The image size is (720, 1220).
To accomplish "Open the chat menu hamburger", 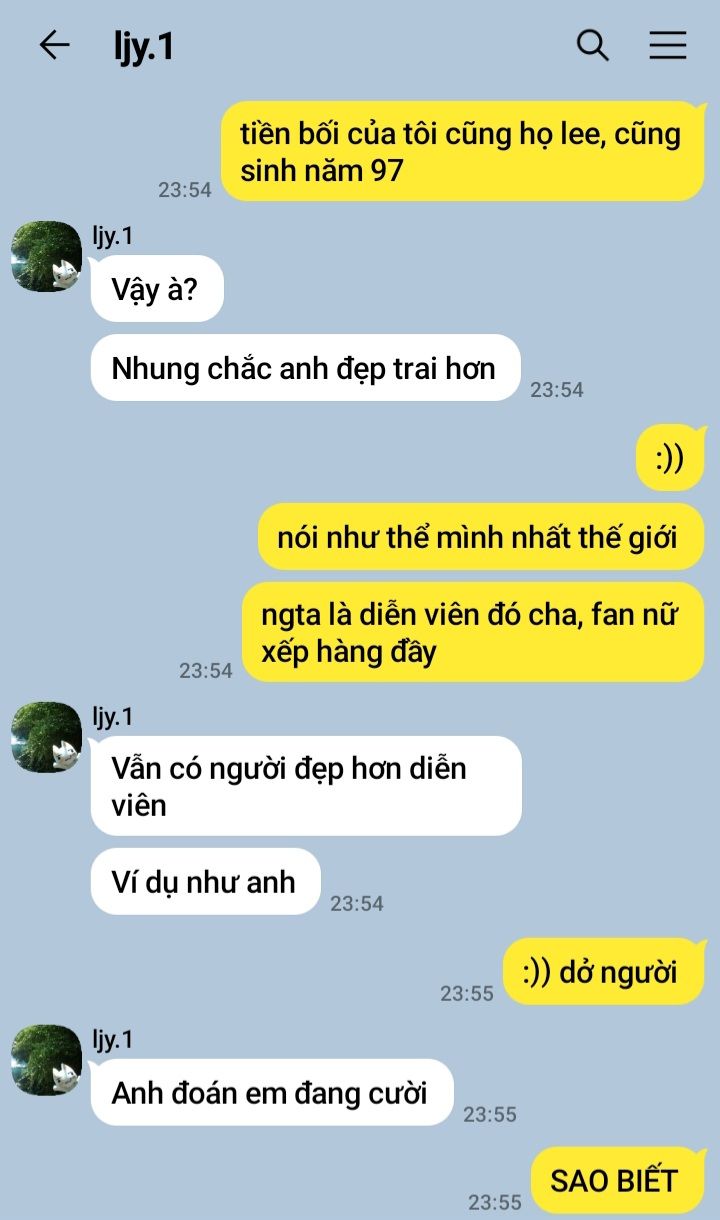I will [667, 45].
